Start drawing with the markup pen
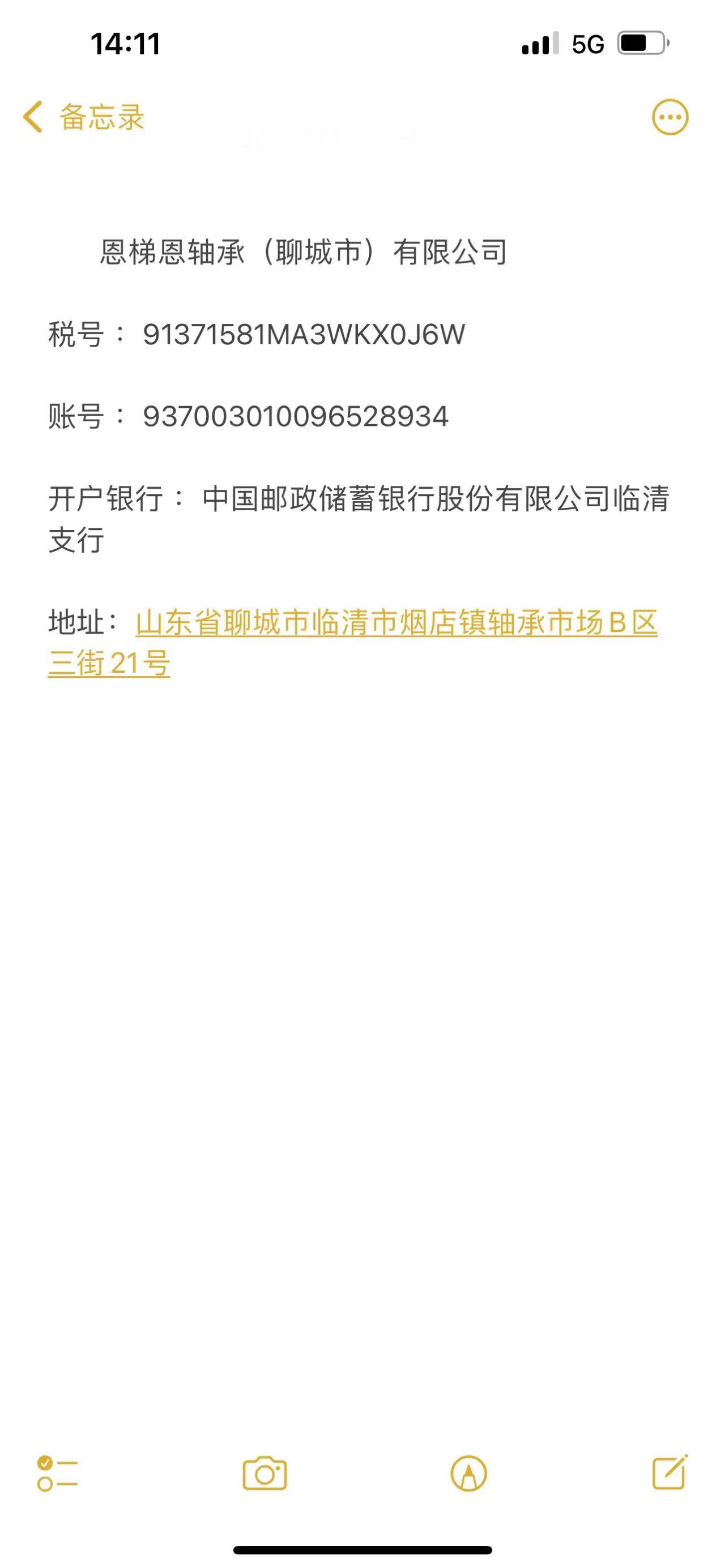Screen dimensions: 725x1568 coord(468,1473)
